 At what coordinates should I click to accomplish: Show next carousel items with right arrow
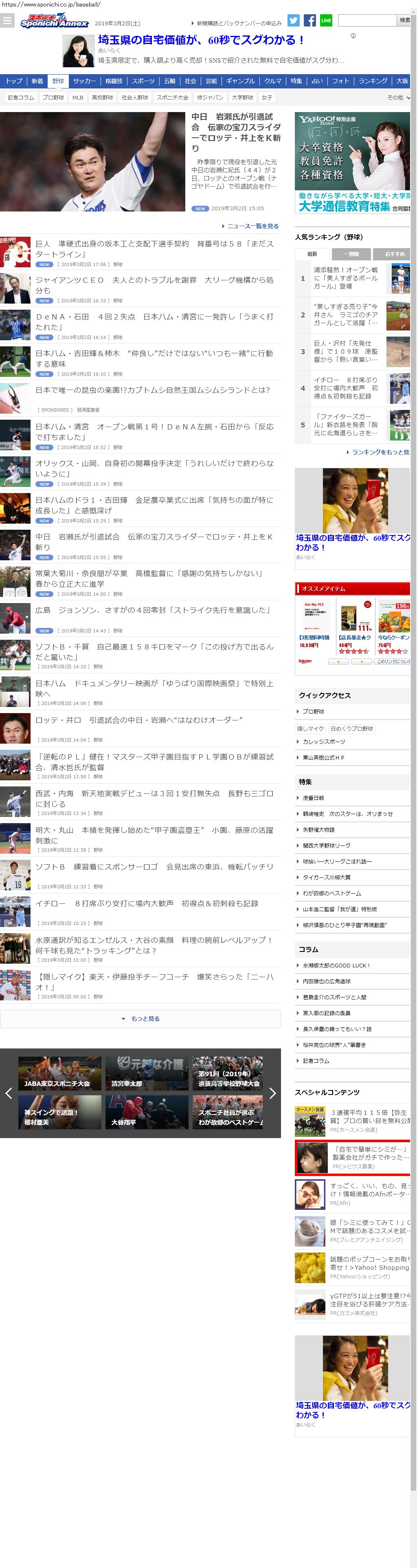(272, 1093)
